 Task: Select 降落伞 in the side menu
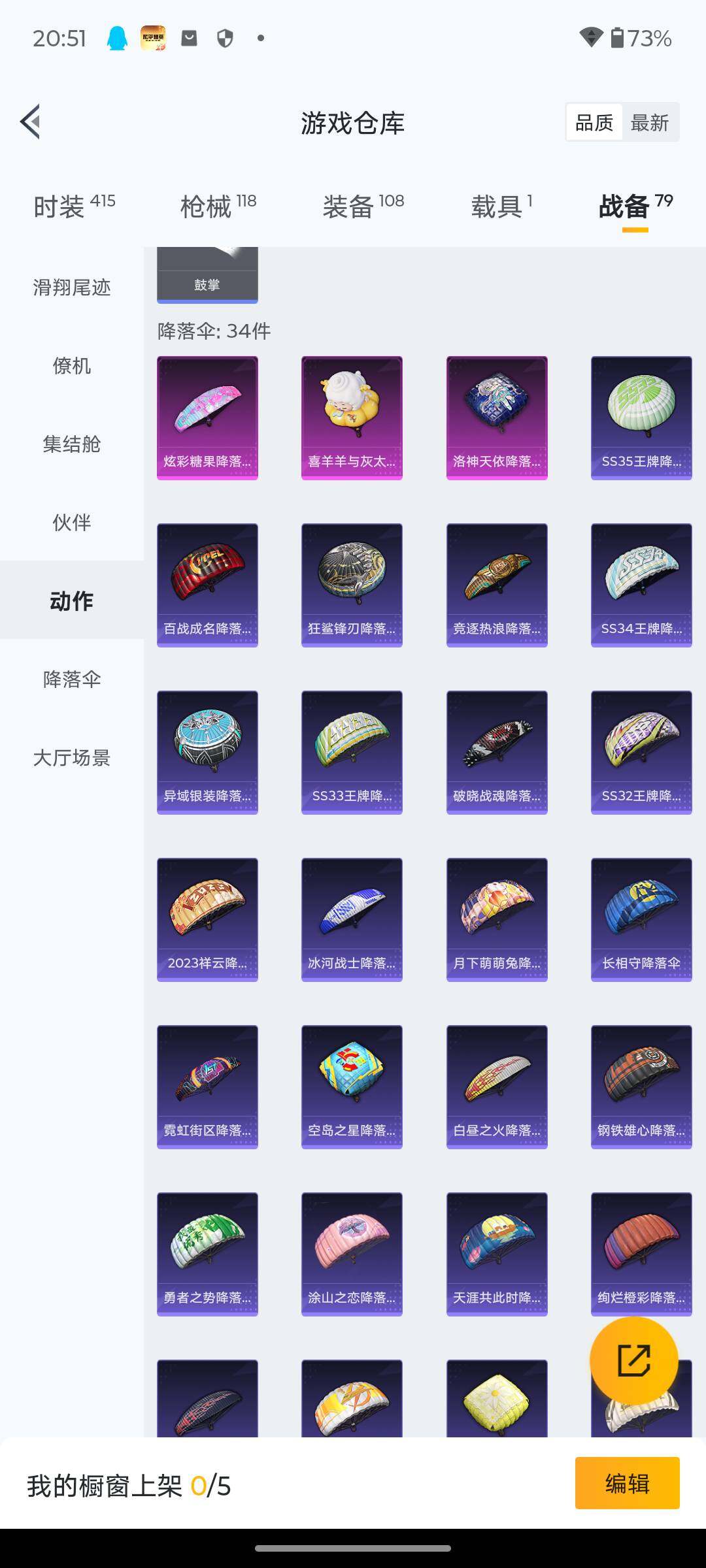[x=72, y=679]
